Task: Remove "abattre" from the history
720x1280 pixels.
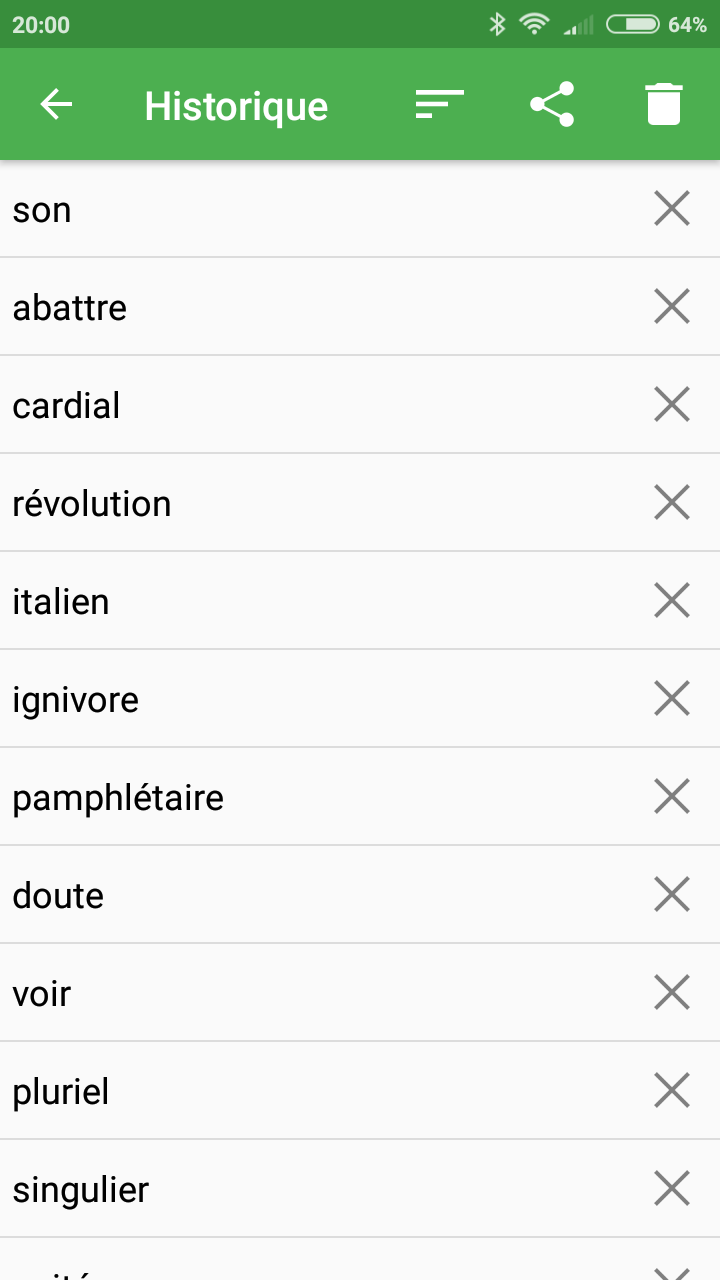Action: [x=671, y=306]
